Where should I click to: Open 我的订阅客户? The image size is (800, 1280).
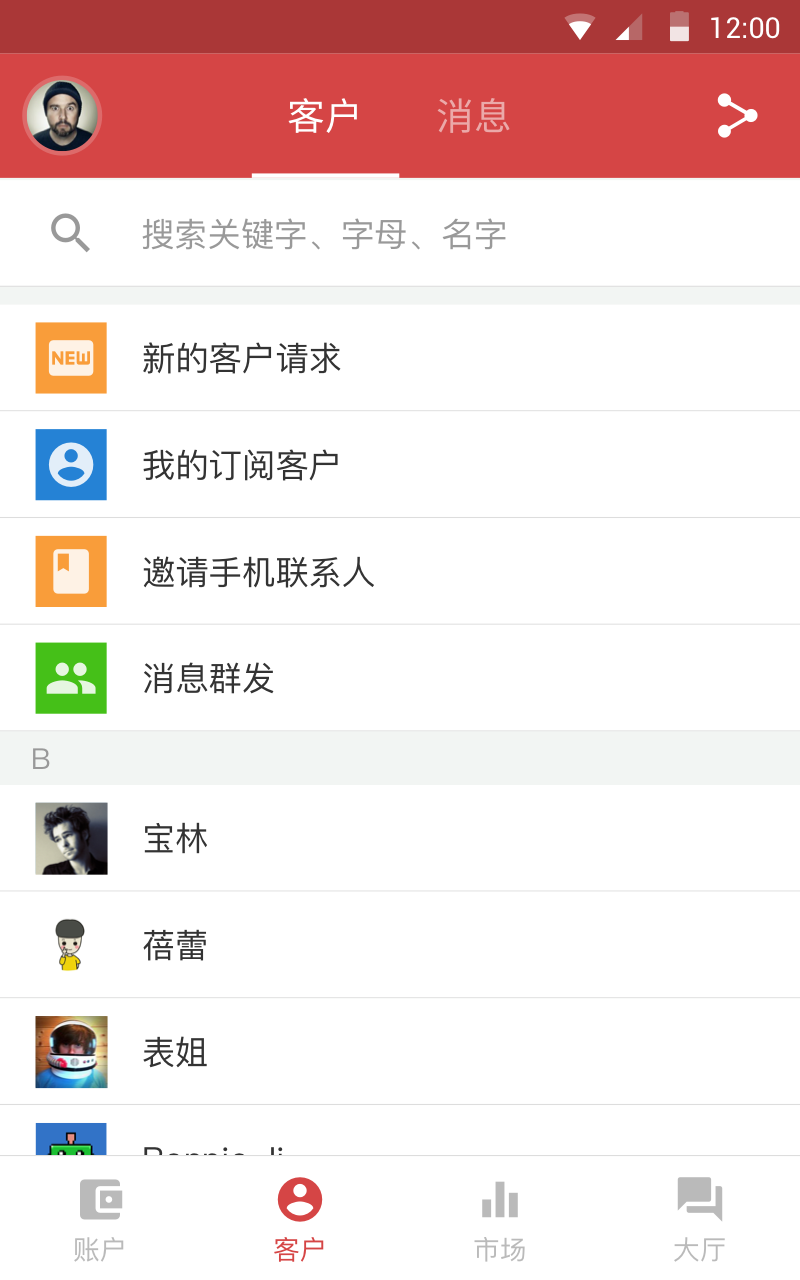pyautogui.click(x=400, y=465)
